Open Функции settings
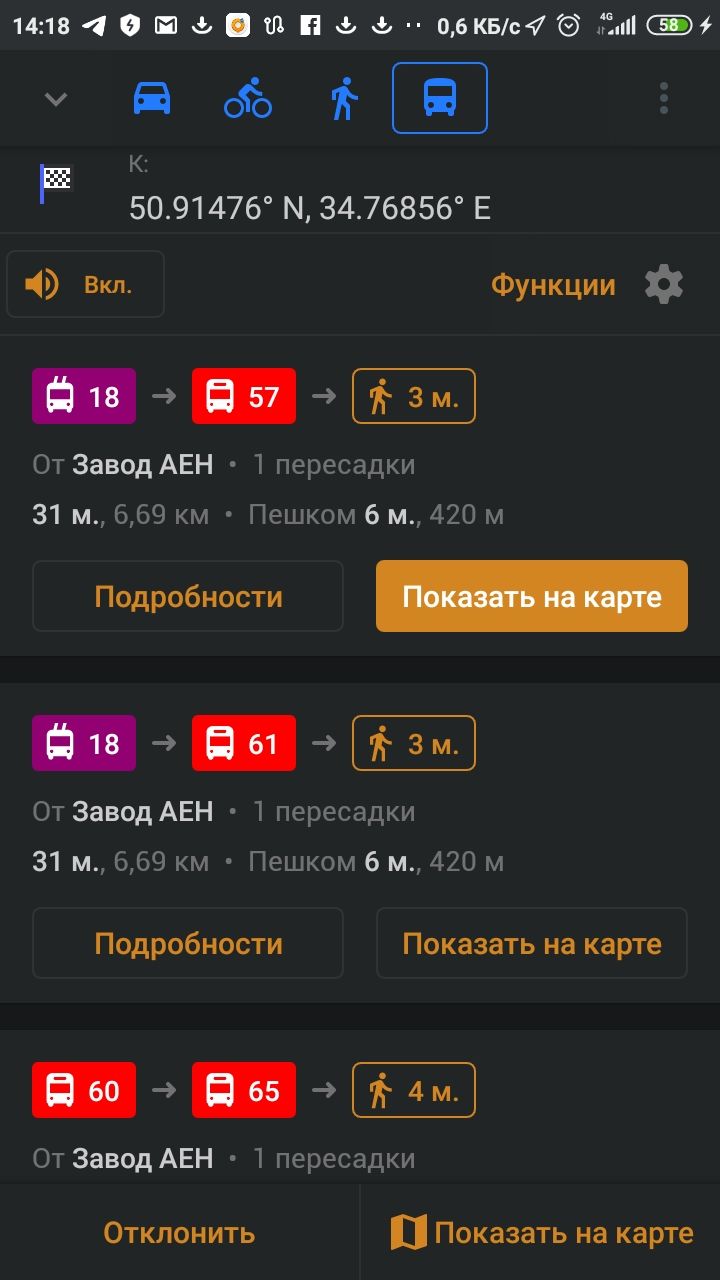This screenshot has height=1280, width=720. pyautogui.click(x=587, y=285)
